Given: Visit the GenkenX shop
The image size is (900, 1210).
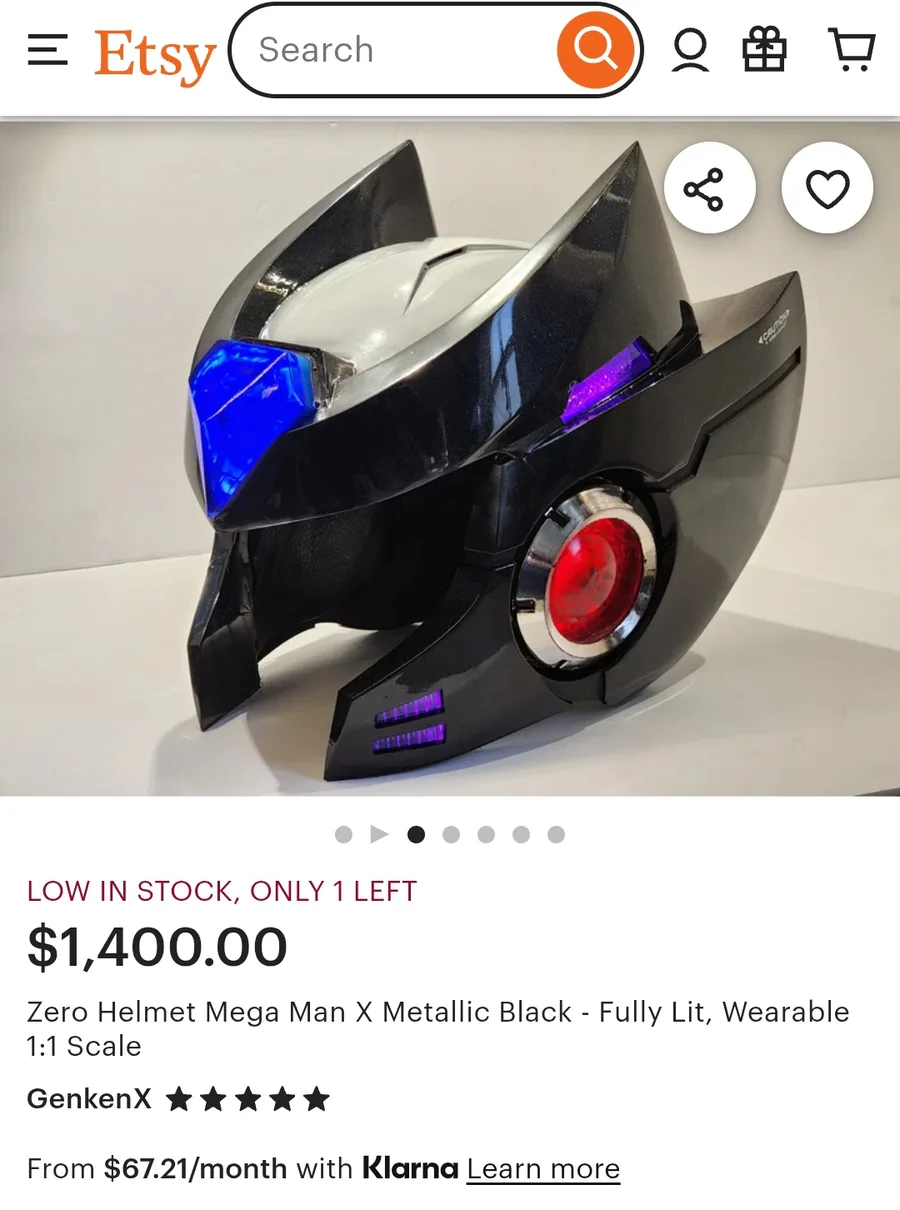Looking at the screenshot, I should pyautogui.click(x=89, y=1099).
